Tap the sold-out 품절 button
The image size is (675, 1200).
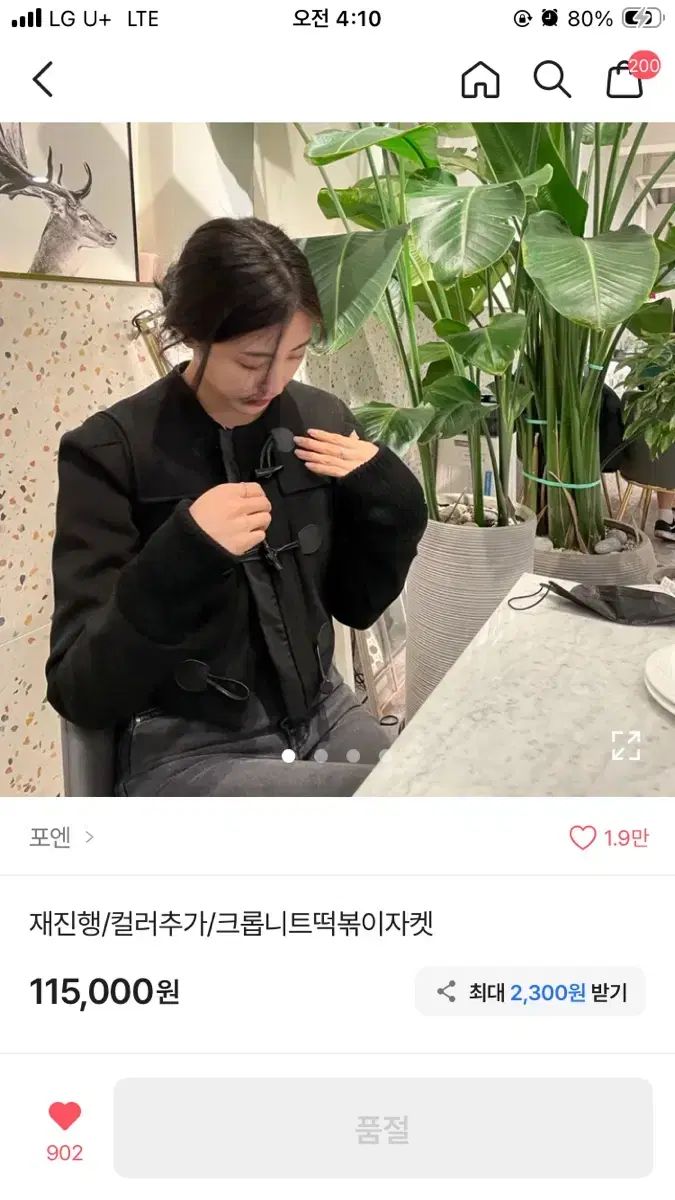[x=382, y=1128]
